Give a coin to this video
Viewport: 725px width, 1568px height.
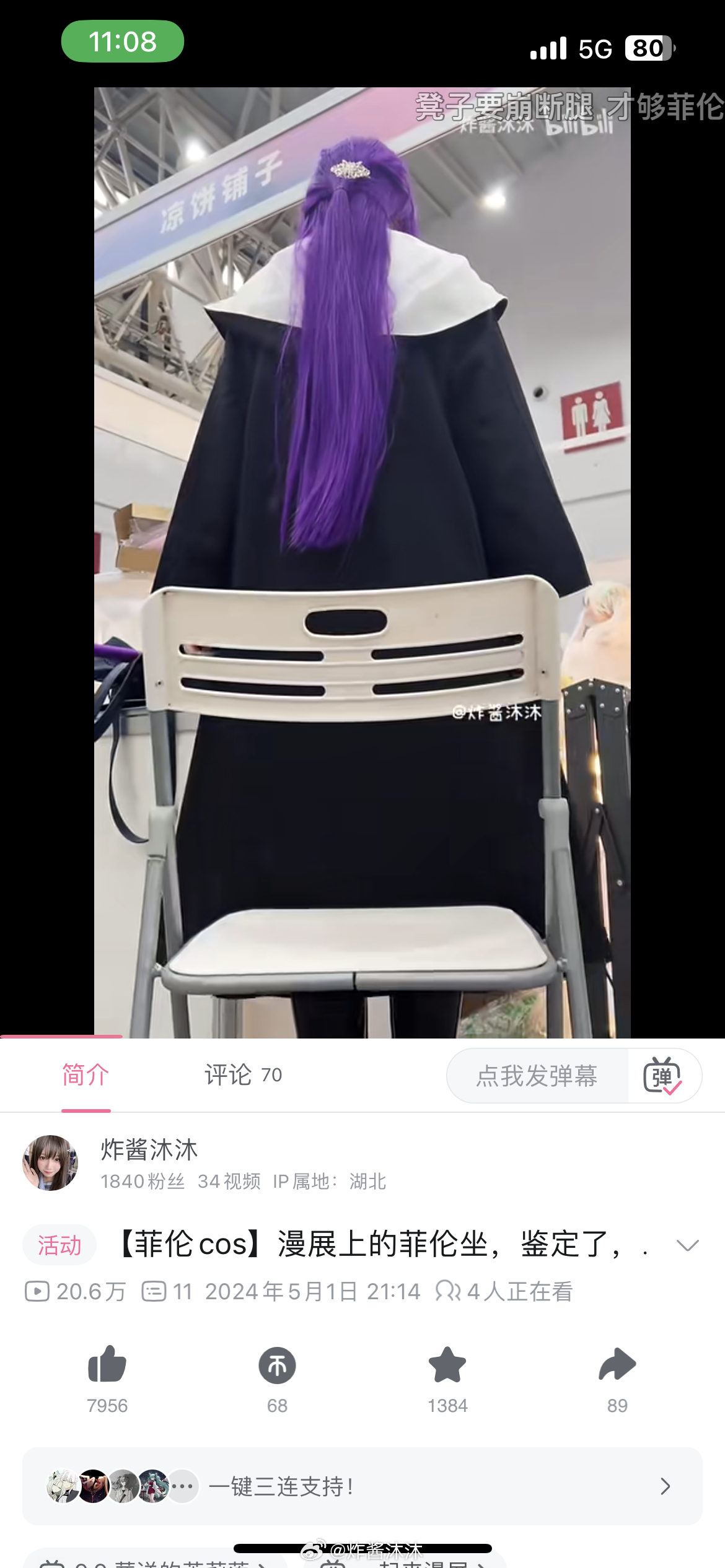coord(277,1365)
